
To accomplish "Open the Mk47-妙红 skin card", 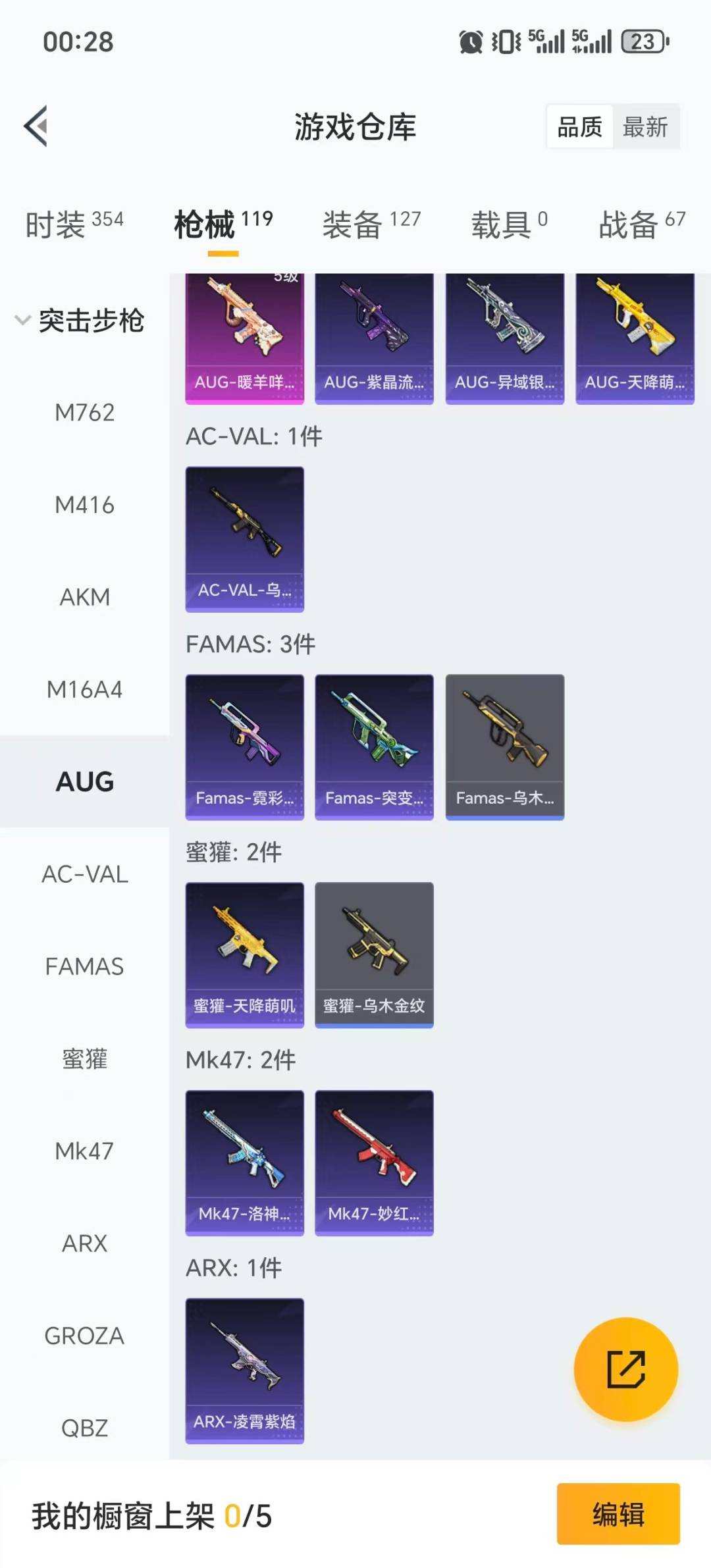I will point(374,1163).
